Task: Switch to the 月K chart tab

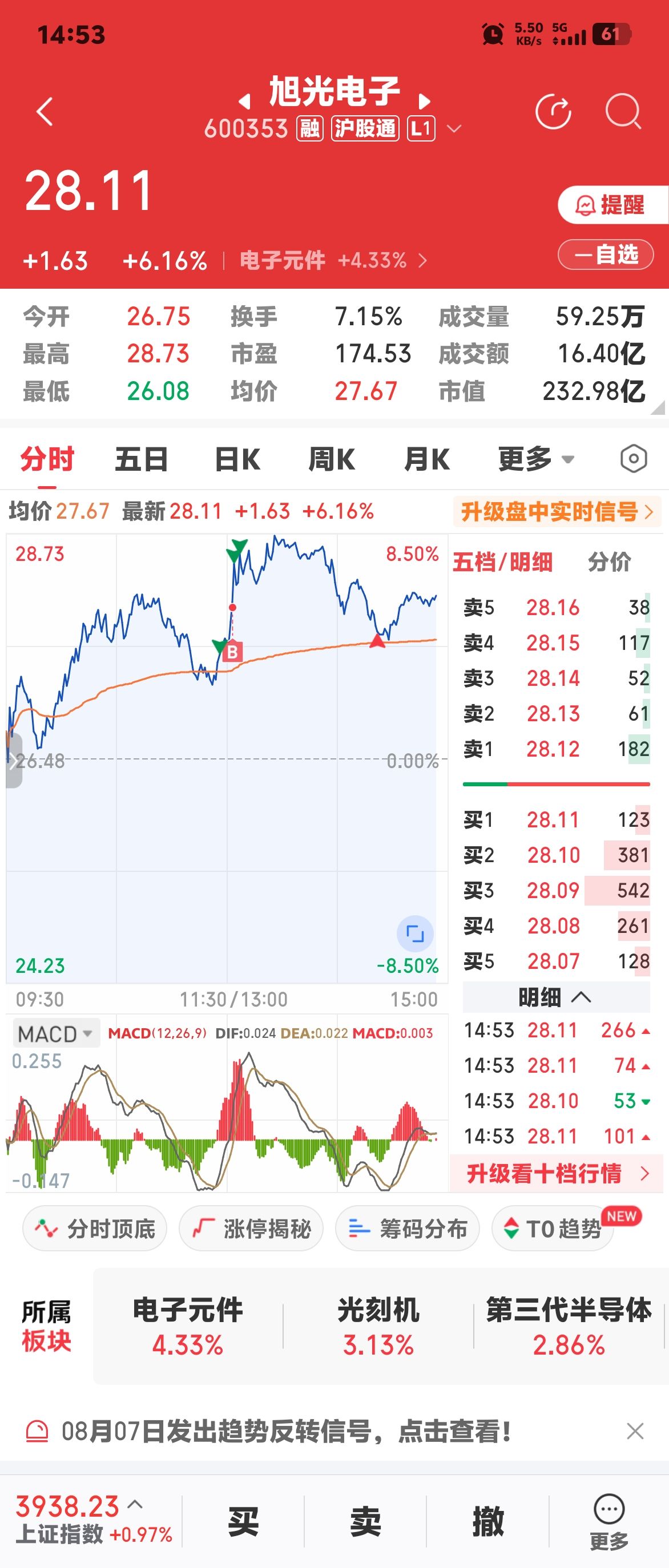Action: click(x=427, y=459)
